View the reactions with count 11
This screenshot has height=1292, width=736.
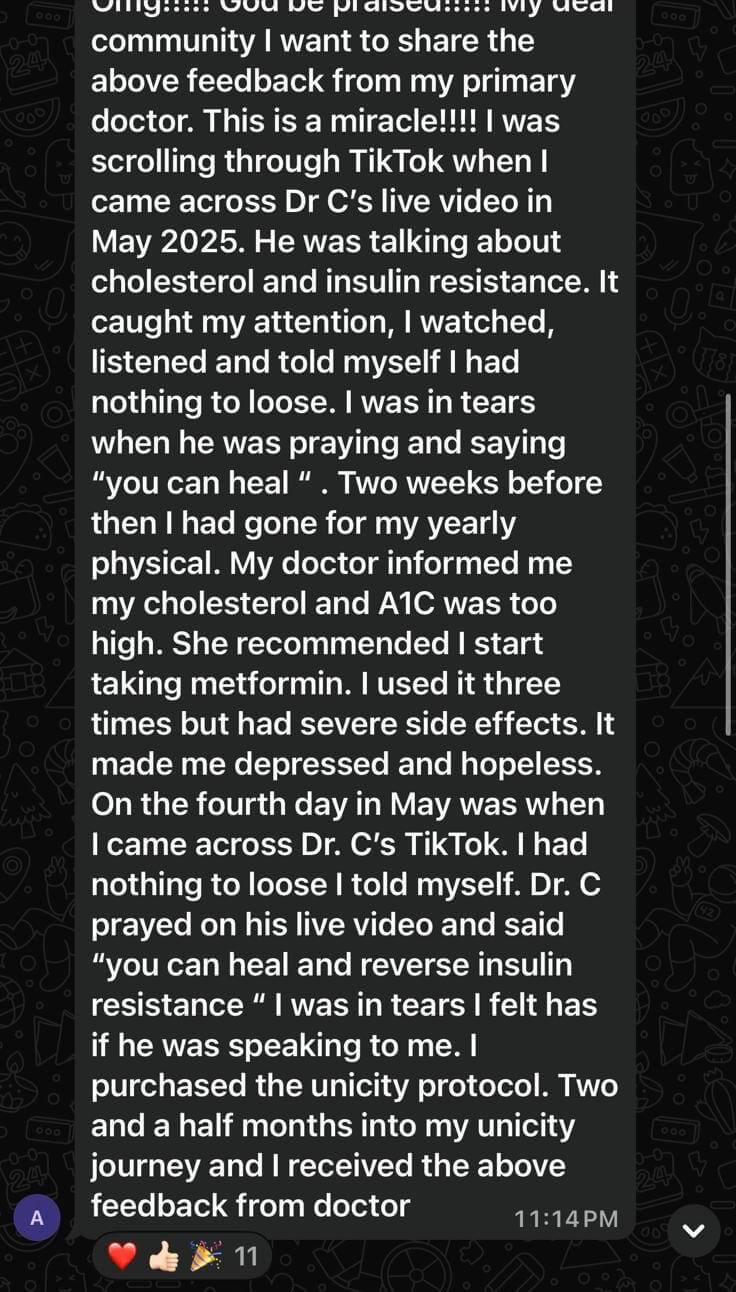tap(182, 1256)
